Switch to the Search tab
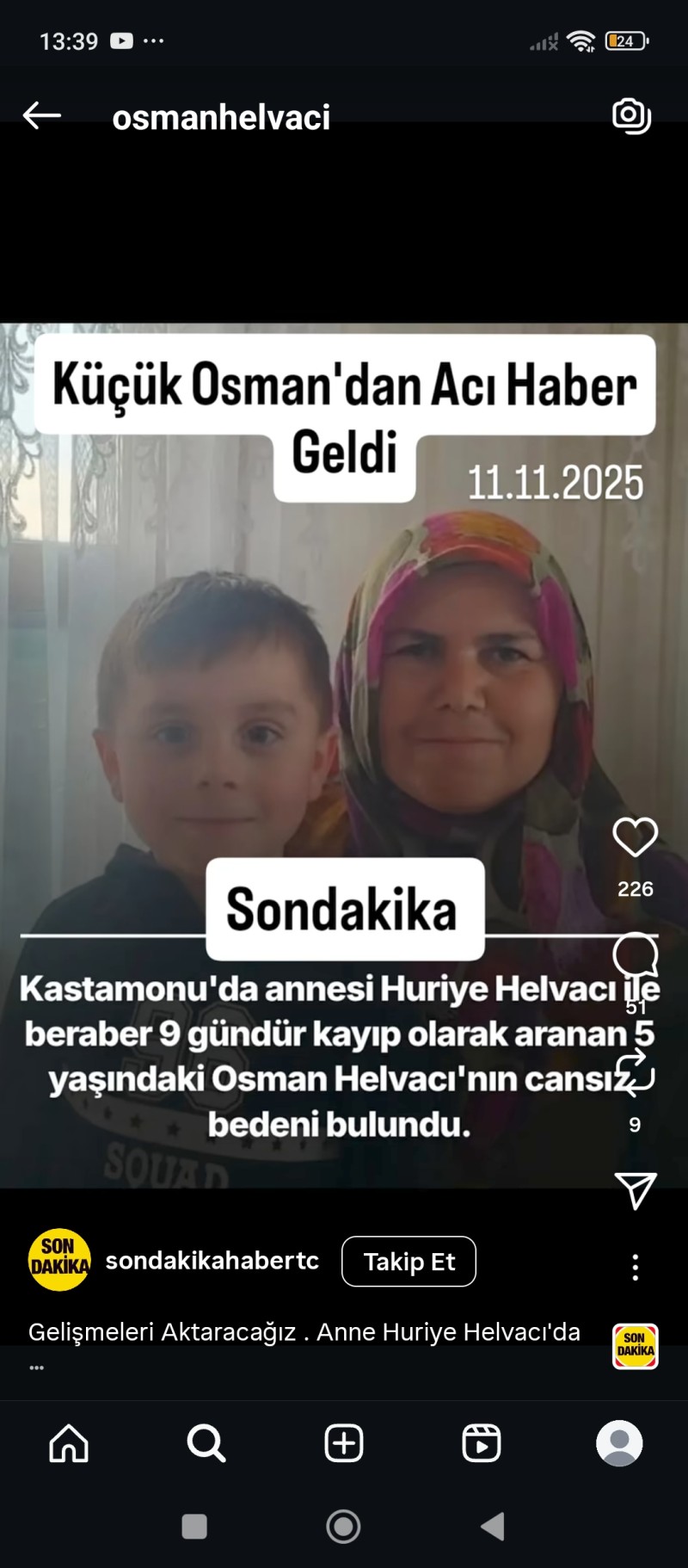 [206, 1443]
